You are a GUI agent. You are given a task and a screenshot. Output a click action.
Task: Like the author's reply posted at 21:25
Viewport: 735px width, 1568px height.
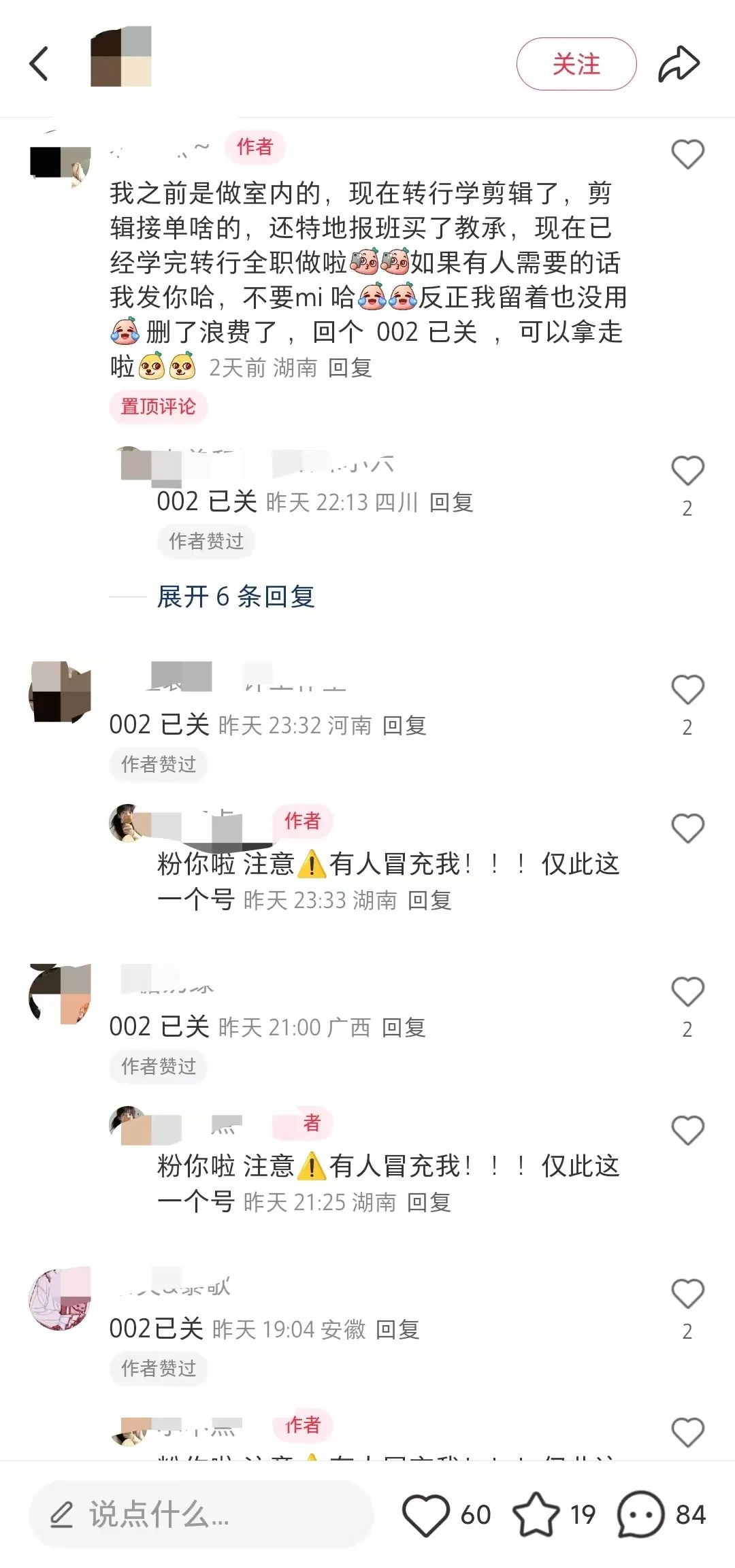687,1131
